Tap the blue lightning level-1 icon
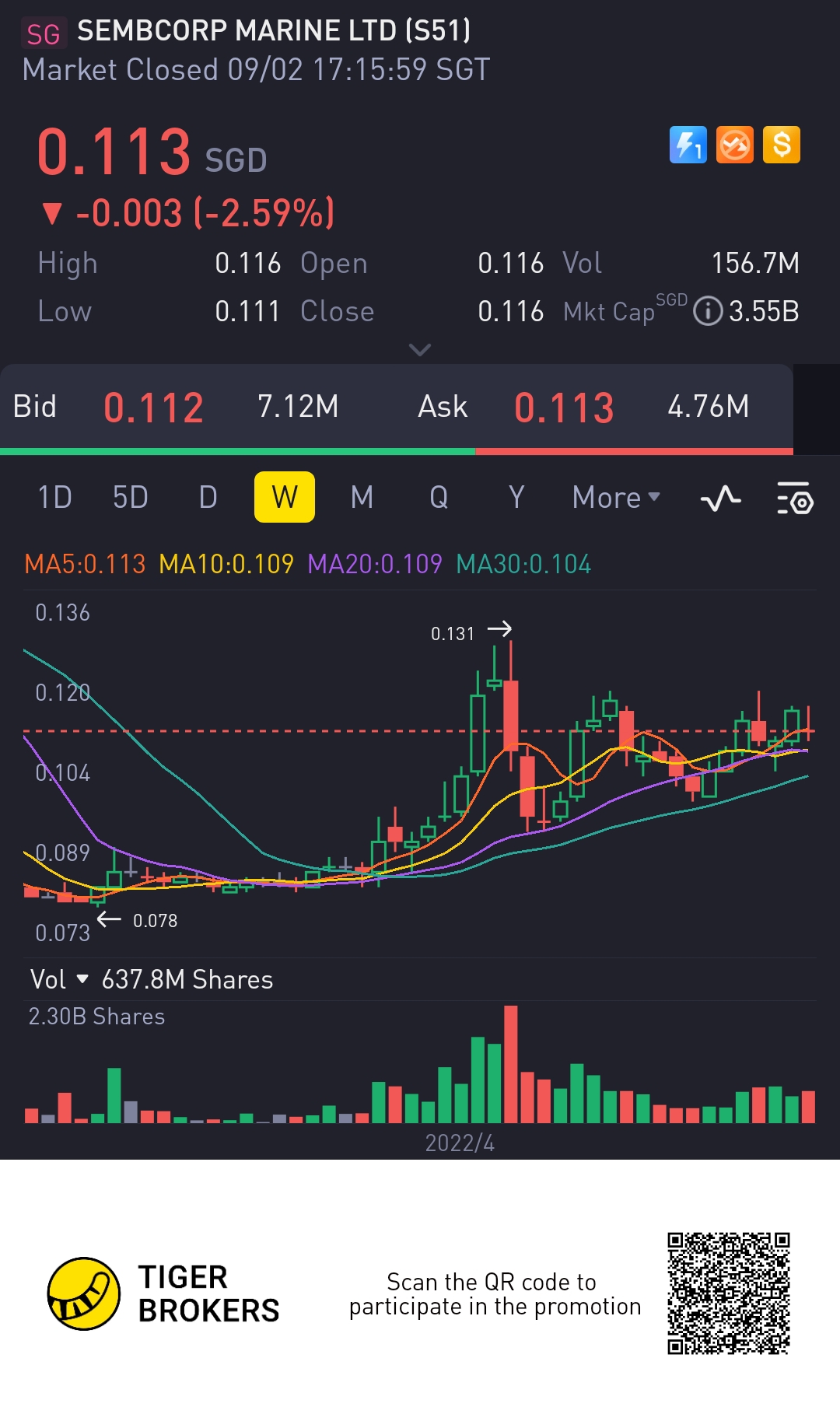The image size is (840, 1428). tap(688, 145)
